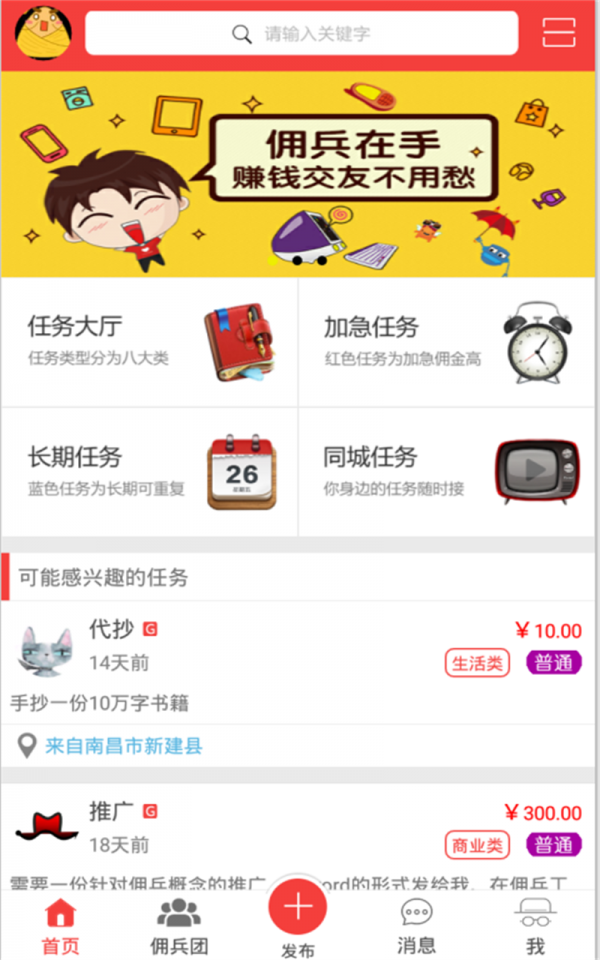Open the 任务大厅 task hall
600x960 pixels.
(149, 342)
